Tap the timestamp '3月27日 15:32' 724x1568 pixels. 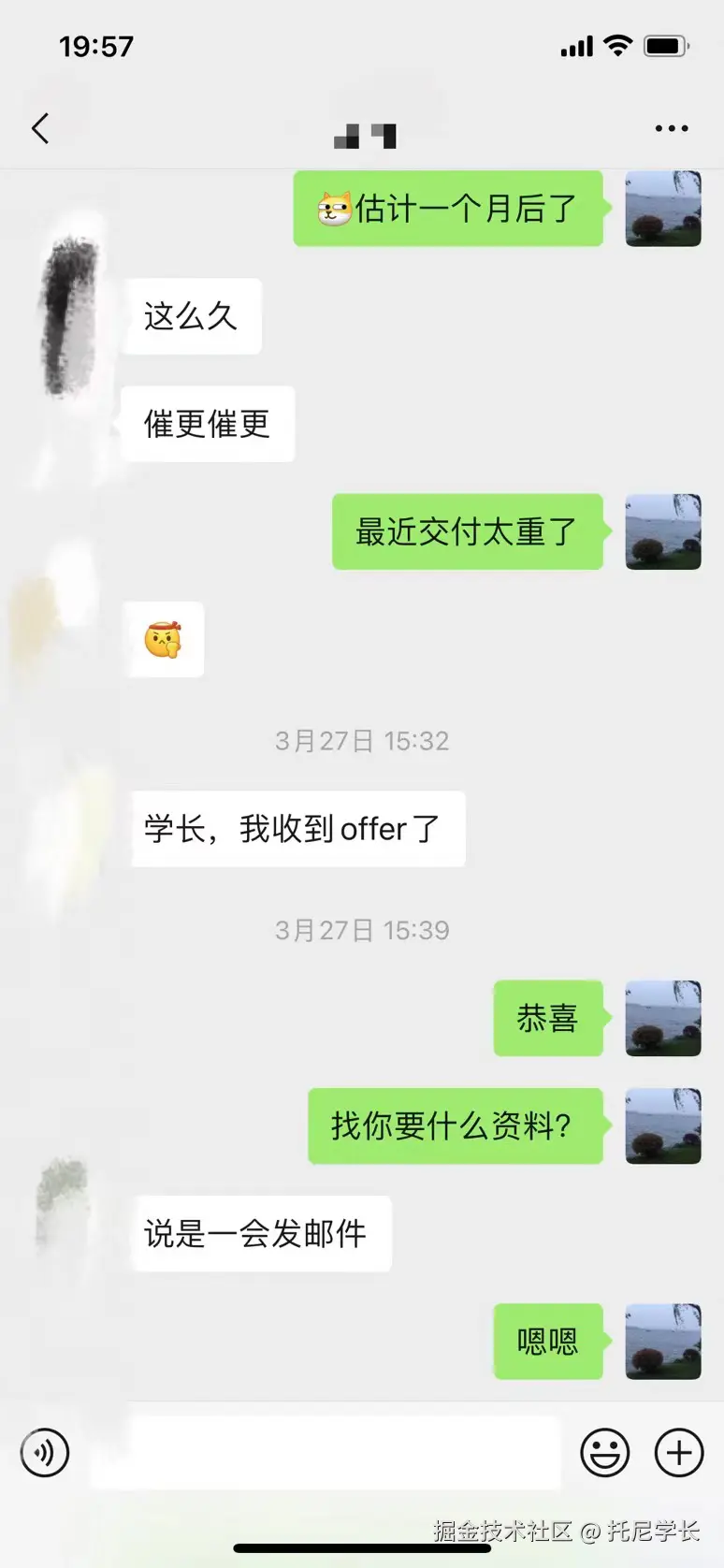pos(362,741)
